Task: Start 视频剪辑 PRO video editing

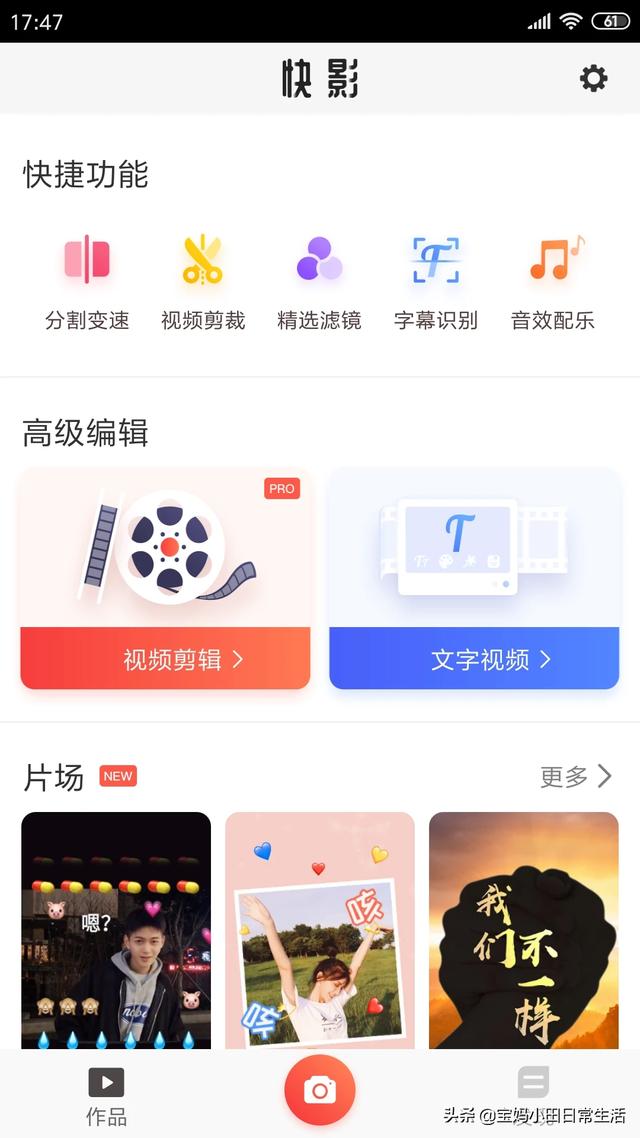Action: coord(165,579)
